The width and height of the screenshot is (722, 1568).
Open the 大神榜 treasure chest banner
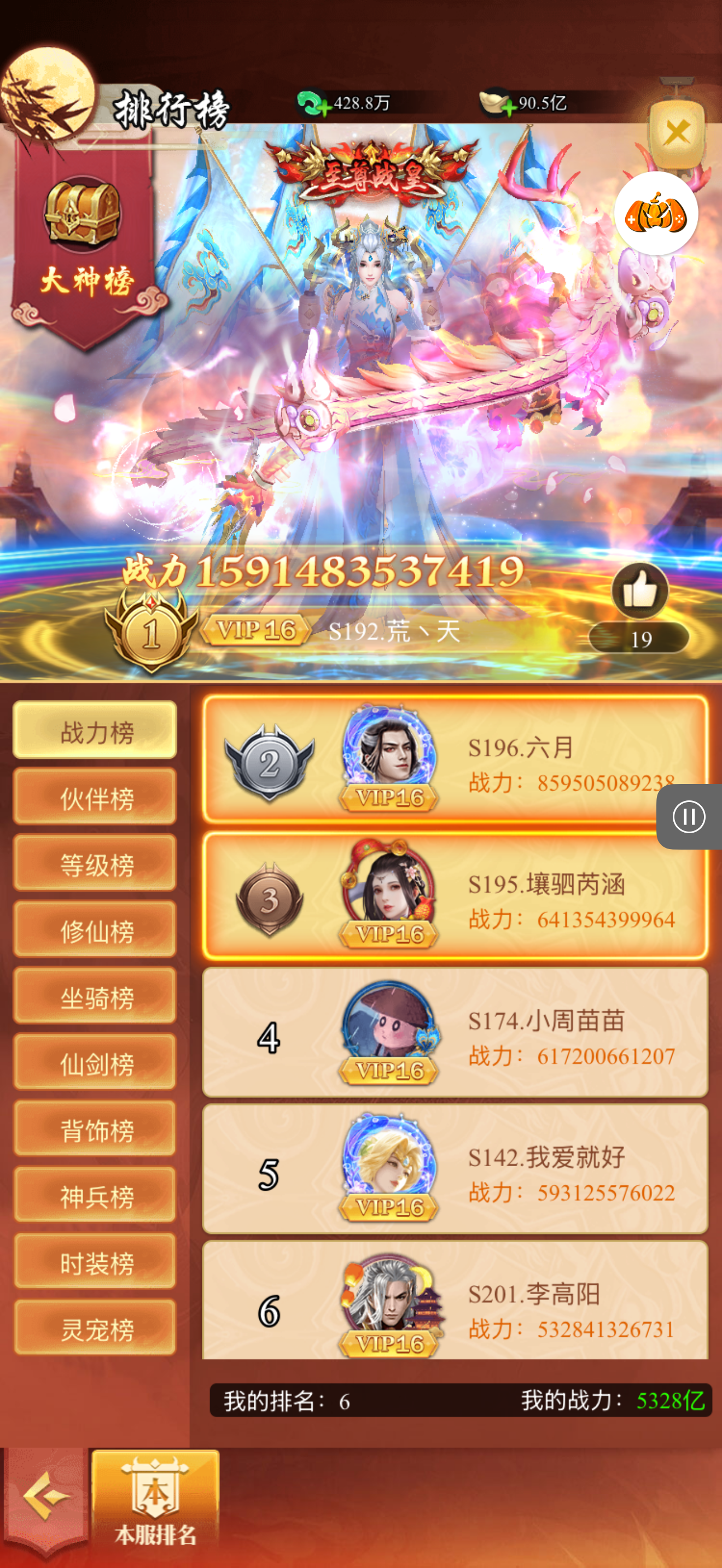(83, 243)
